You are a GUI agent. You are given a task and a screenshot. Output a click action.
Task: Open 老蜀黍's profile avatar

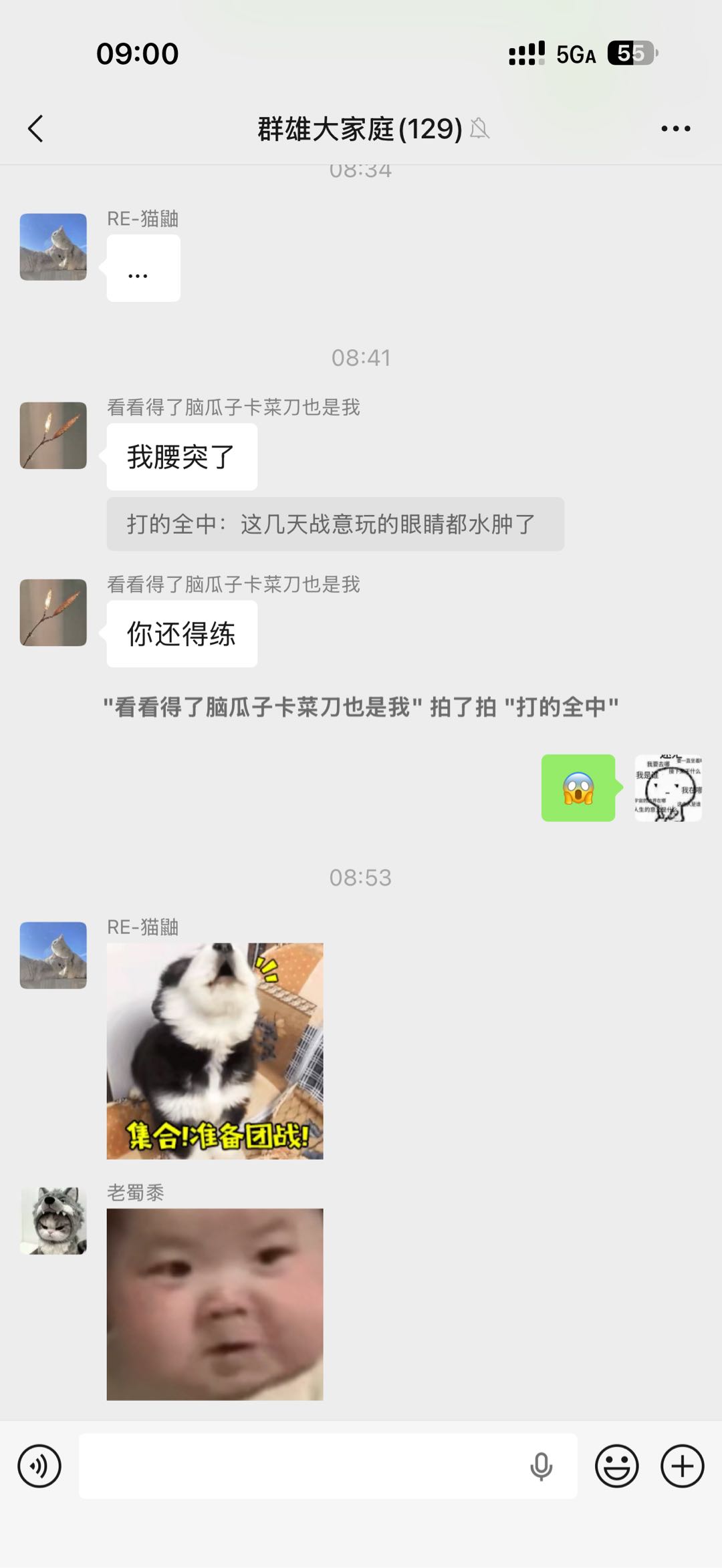point(53,1221)
